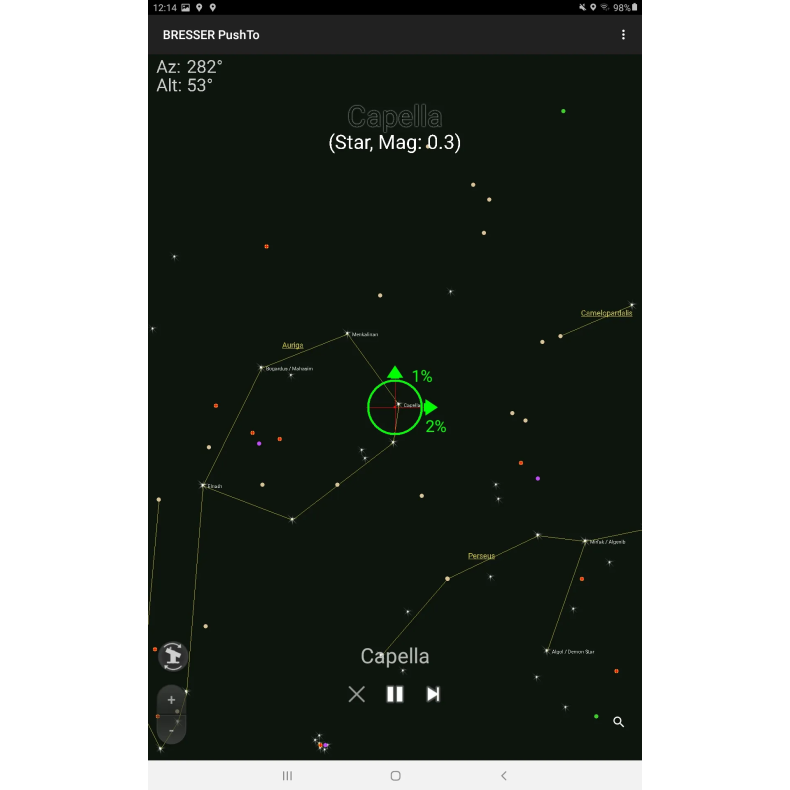Go to the system home screen
This screenshot has height=790, width=790.
395,775
